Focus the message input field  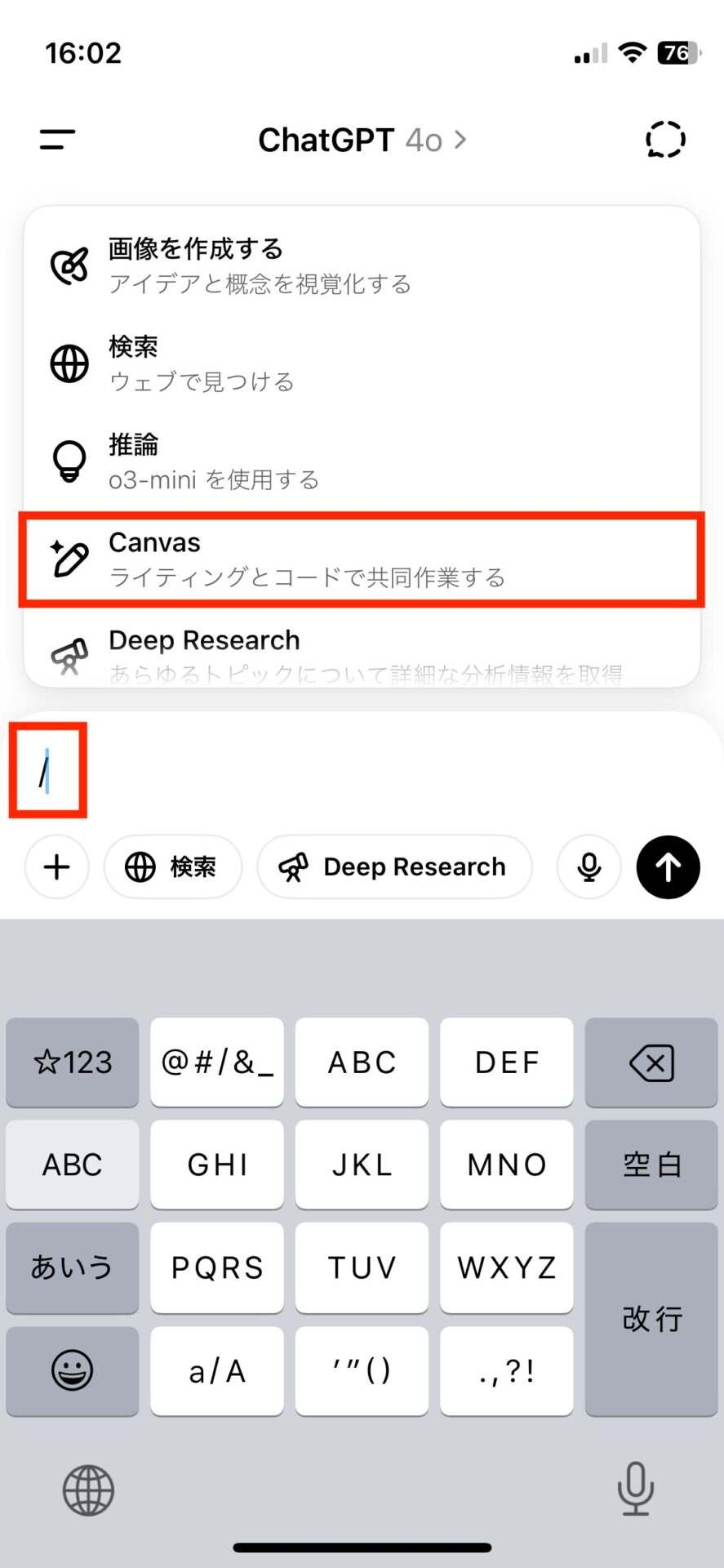(x=362, y=772)
